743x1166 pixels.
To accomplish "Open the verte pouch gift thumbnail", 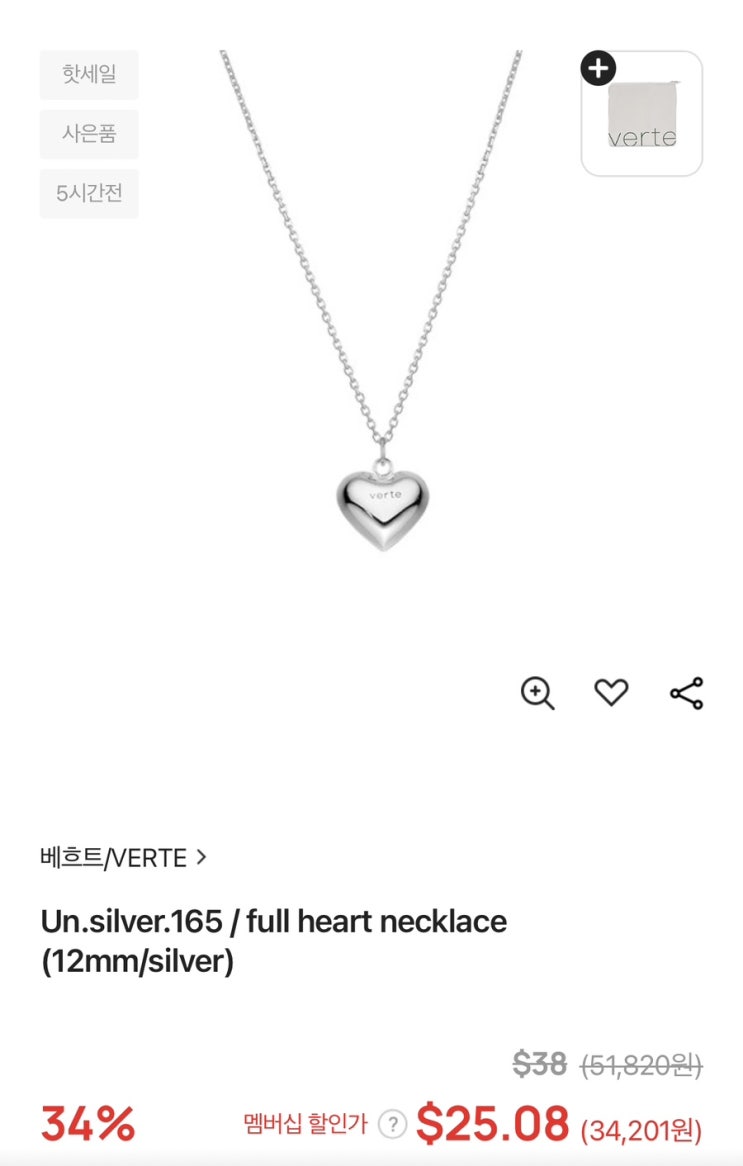I will (642, 114).
